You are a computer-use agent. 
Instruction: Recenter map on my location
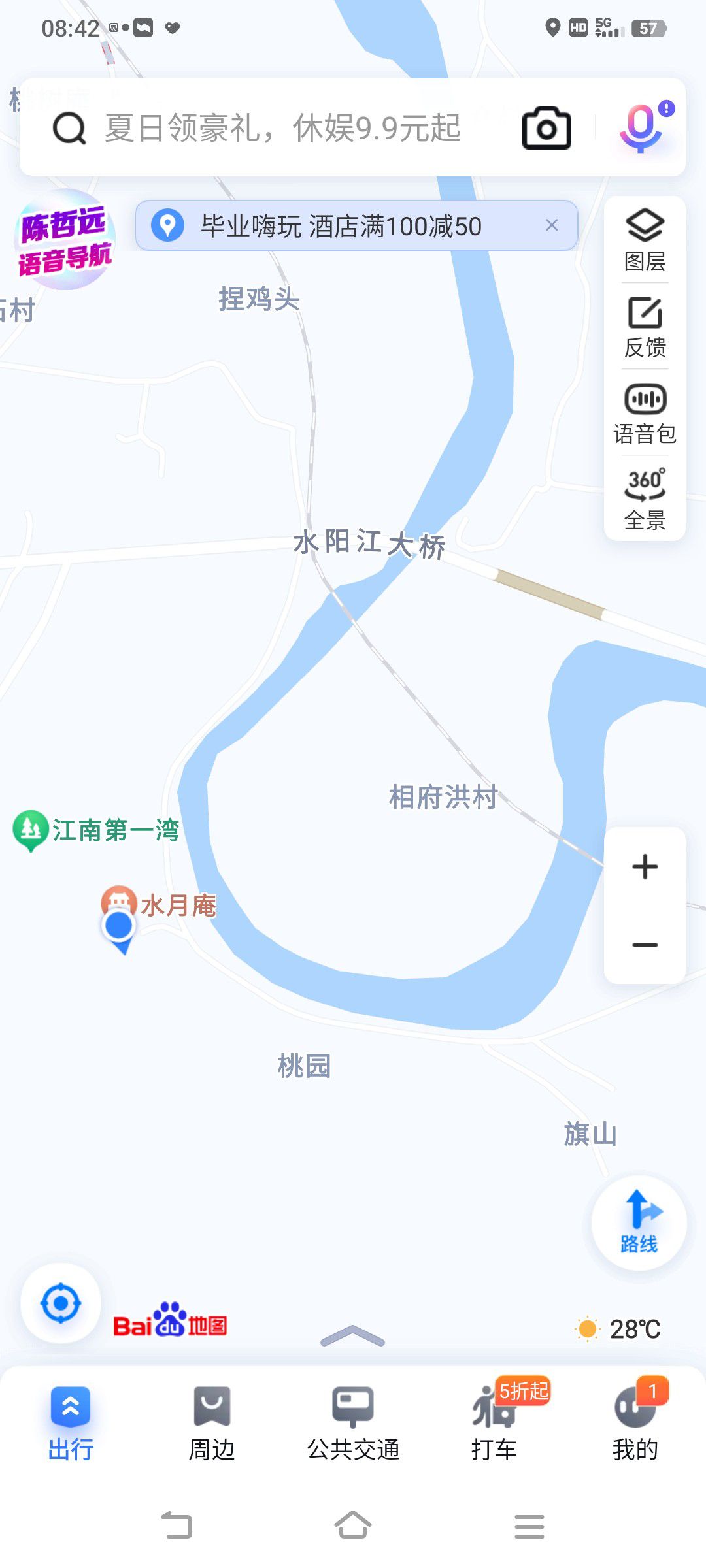(61, 1303)
